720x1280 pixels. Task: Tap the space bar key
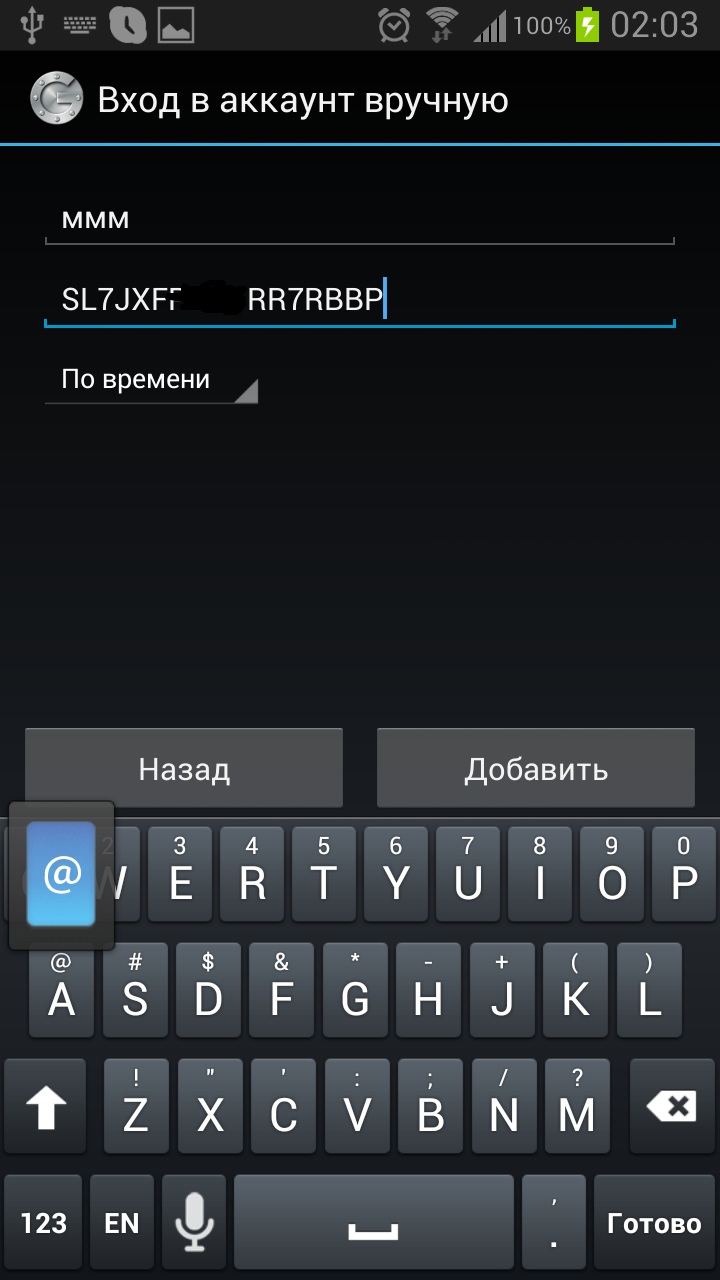(374, 1223)
